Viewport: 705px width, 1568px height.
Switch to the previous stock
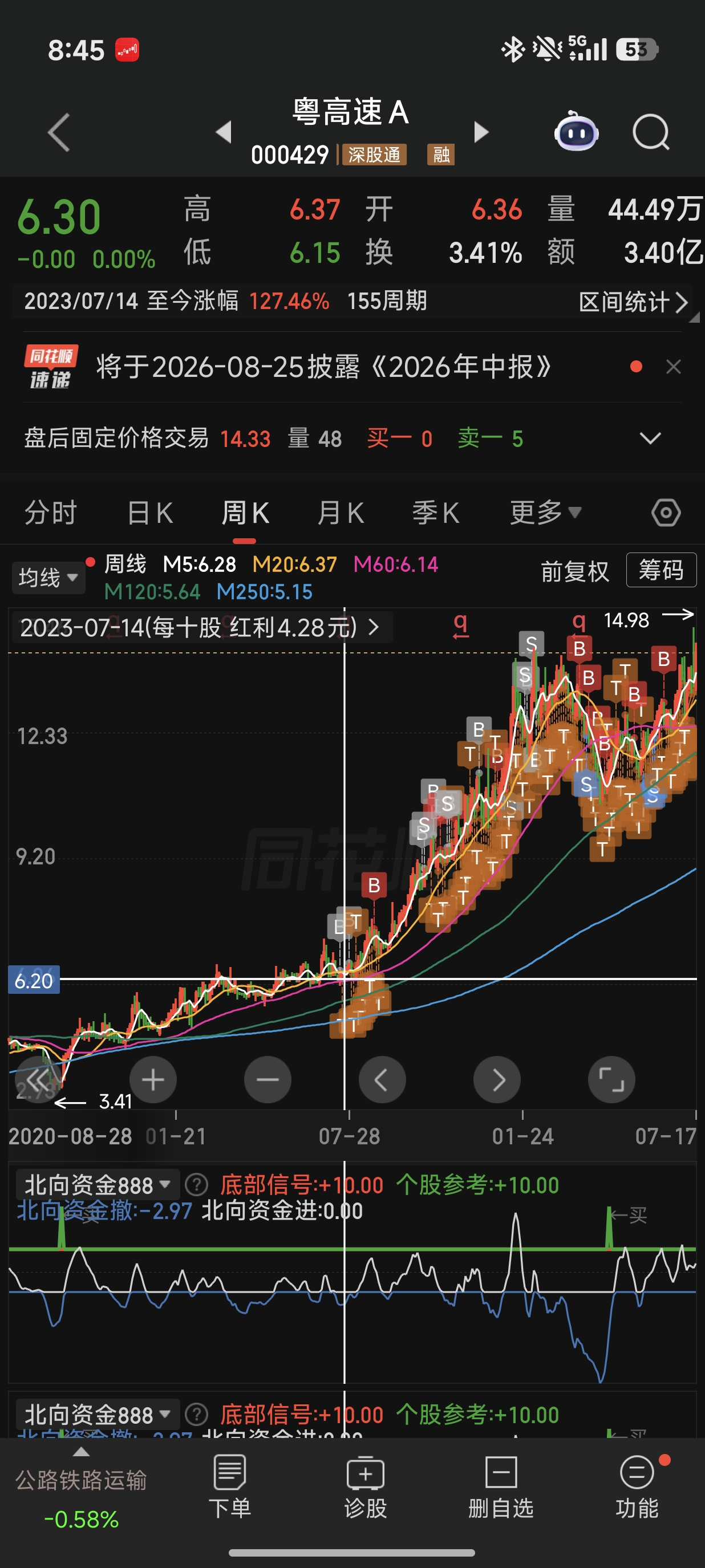pos(224,132)
